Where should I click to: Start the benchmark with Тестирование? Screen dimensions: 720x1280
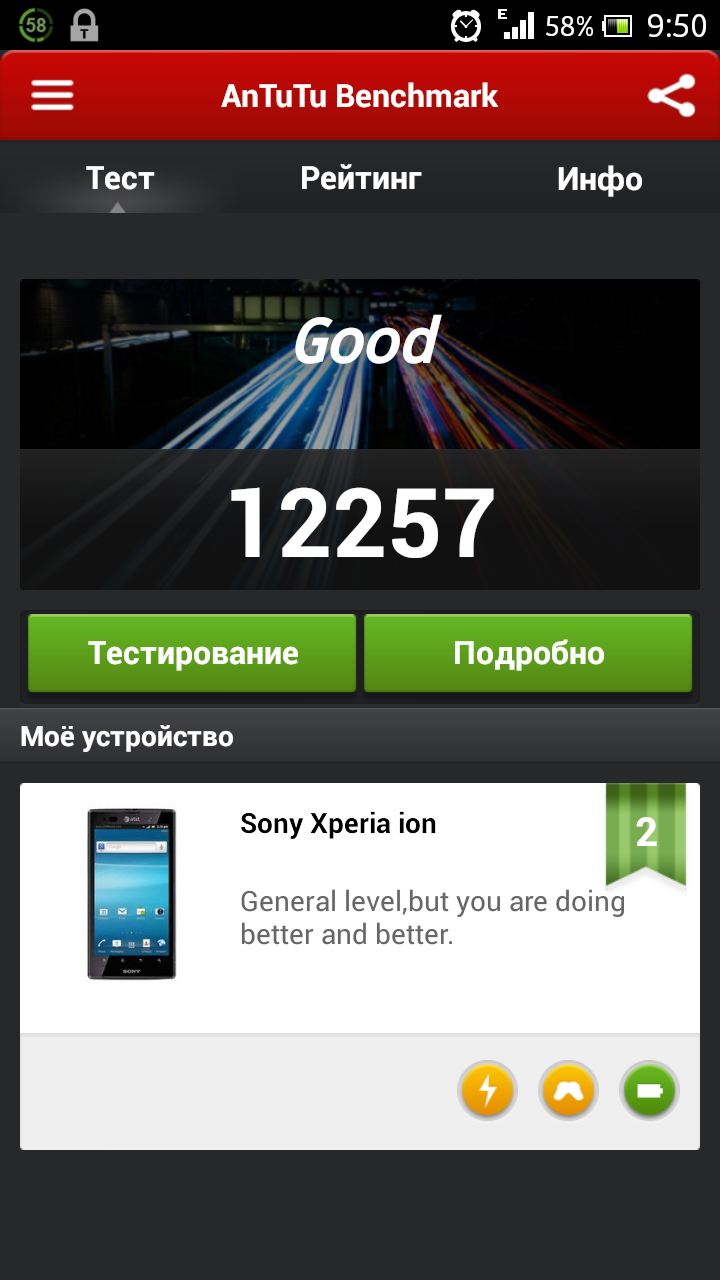click(192, 653)
